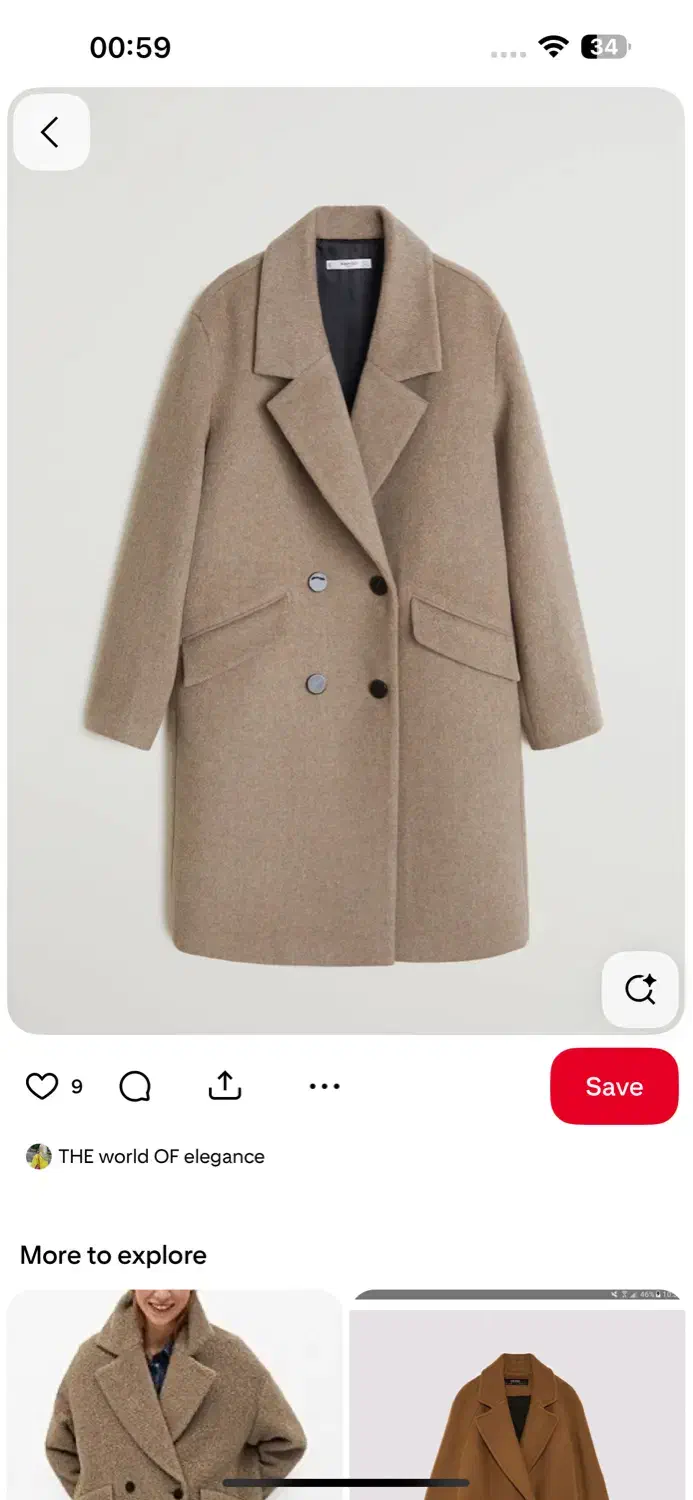Open the three-dot more options menu
The width and height of the screenshot is (693, 1500).
tap(324, 1086)
